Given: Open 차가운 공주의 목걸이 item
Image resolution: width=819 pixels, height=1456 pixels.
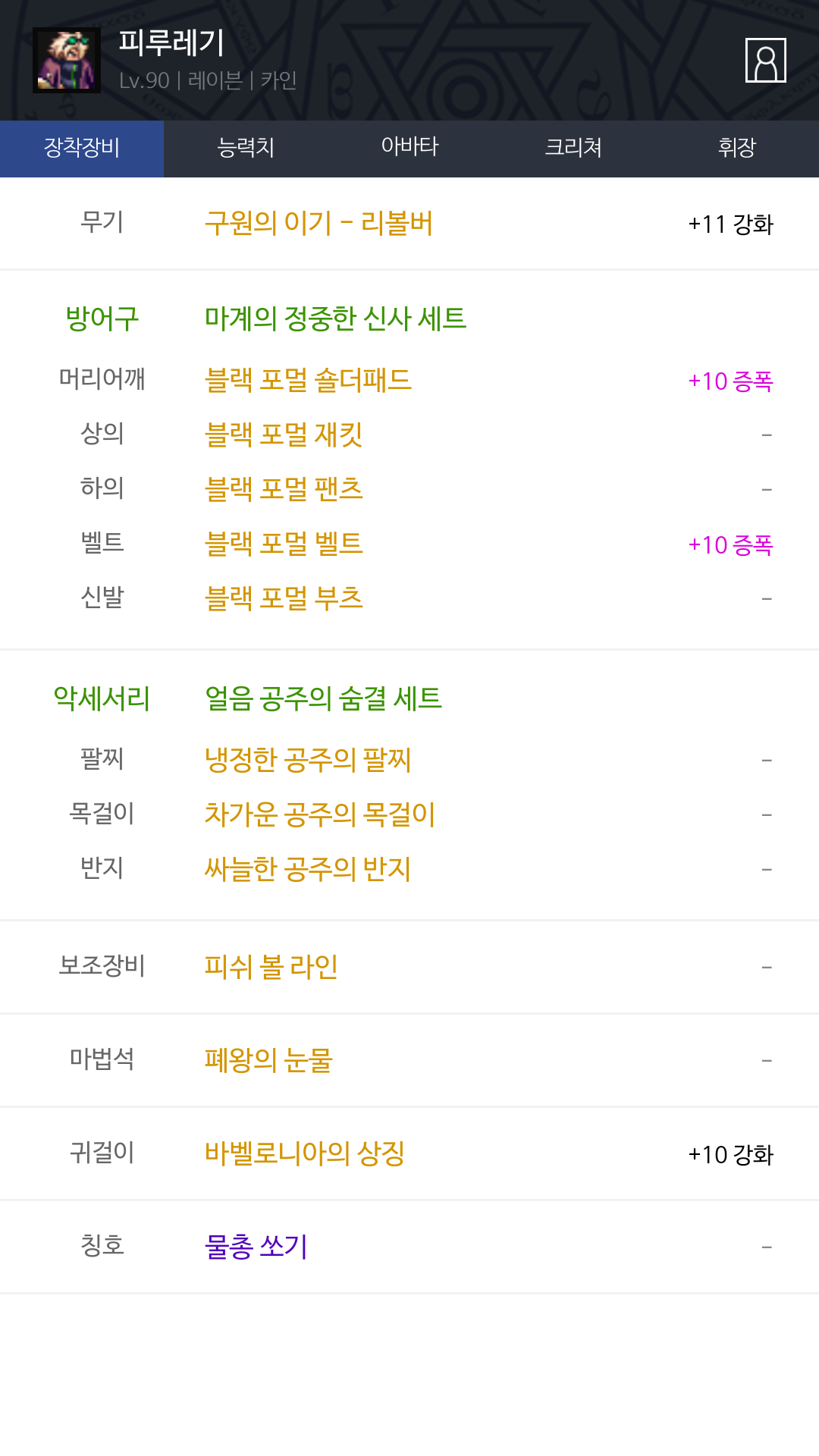Looking at the screenshot, I should [319, 814].
